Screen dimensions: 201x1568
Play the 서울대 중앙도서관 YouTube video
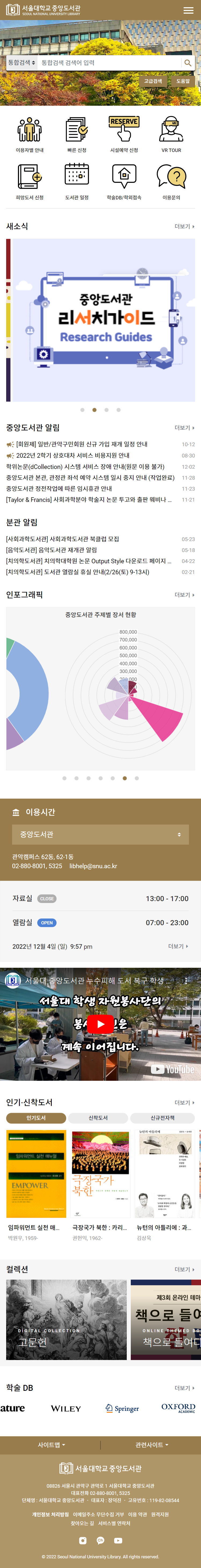(100, 1024)
